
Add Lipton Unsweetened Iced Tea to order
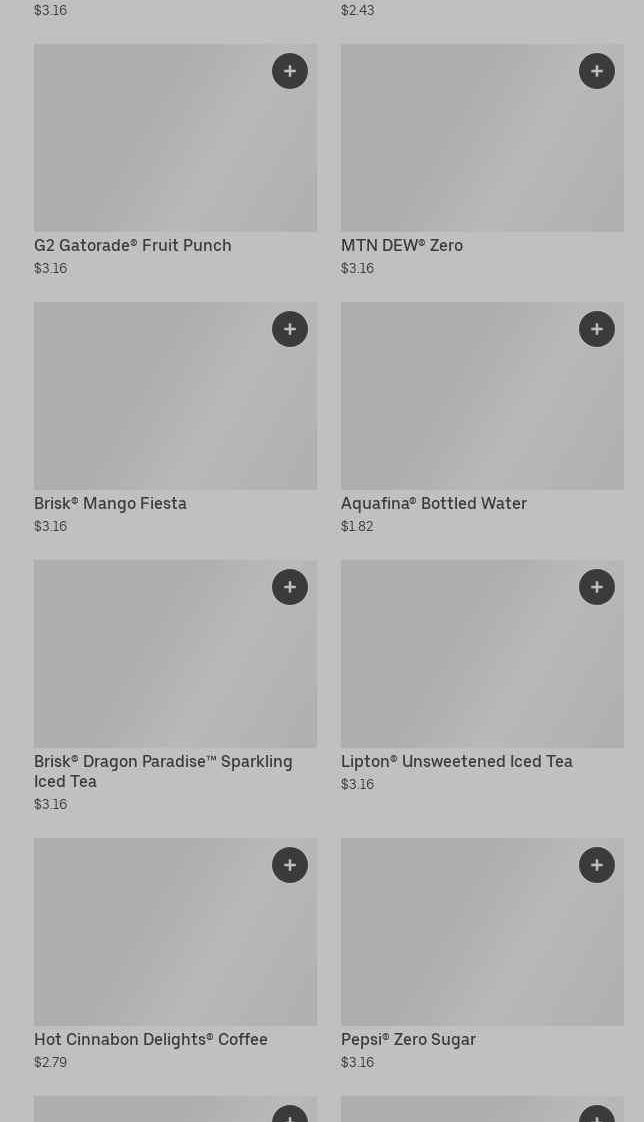tap(597, 587)
